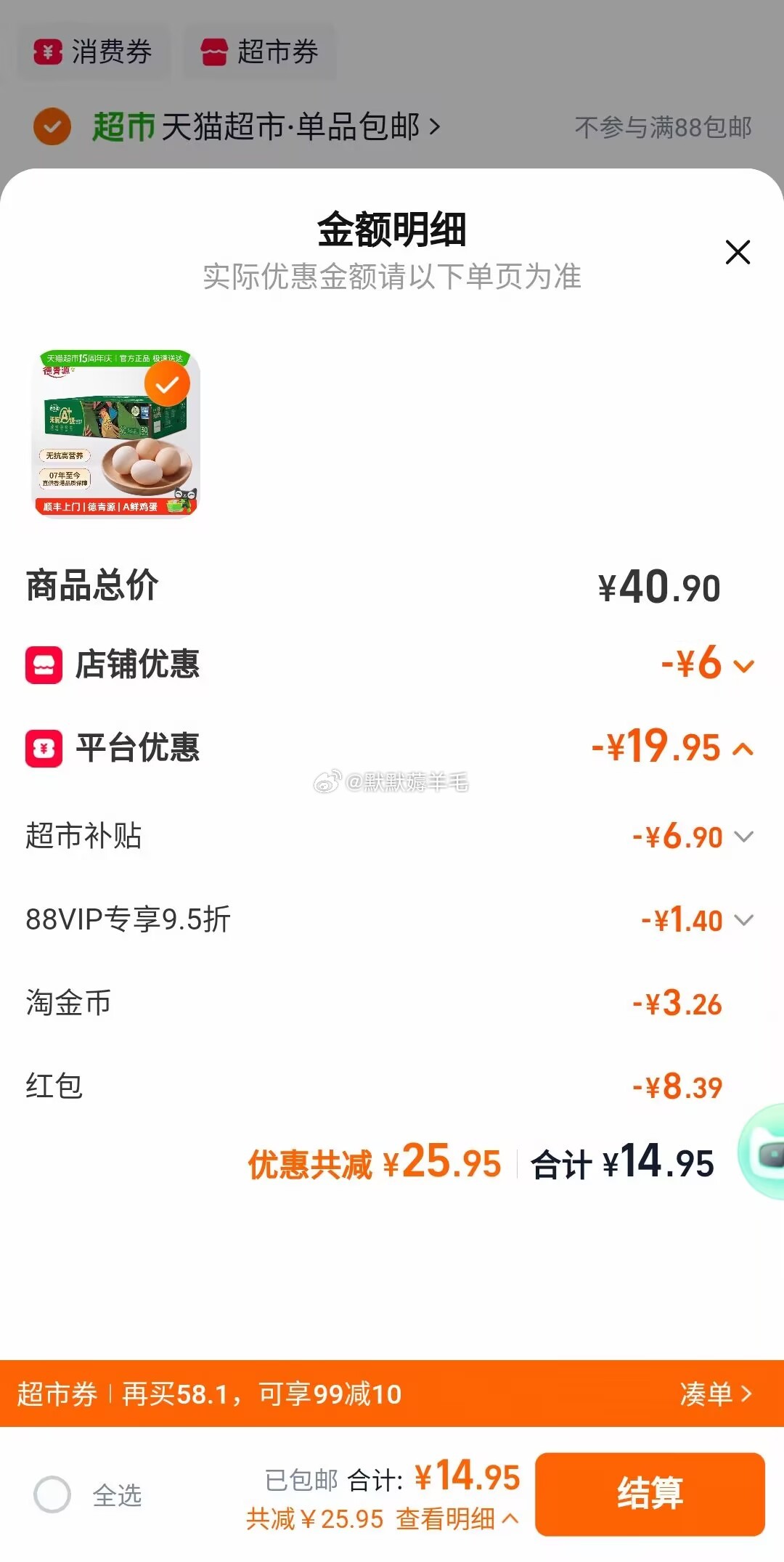Expand the 超市补贴 details
Screen dimensions: 784x1562
click(743, 837)
